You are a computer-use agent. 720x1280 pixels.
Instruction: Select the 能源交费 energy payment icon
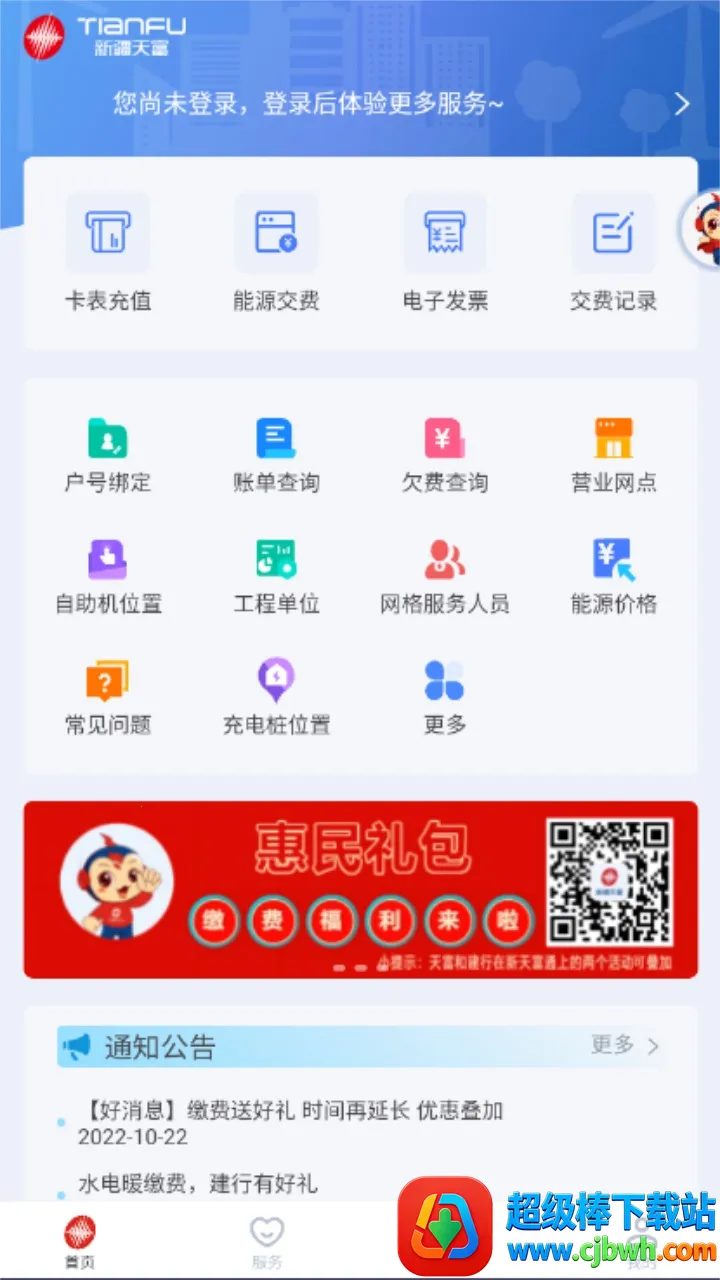(277, 250)
